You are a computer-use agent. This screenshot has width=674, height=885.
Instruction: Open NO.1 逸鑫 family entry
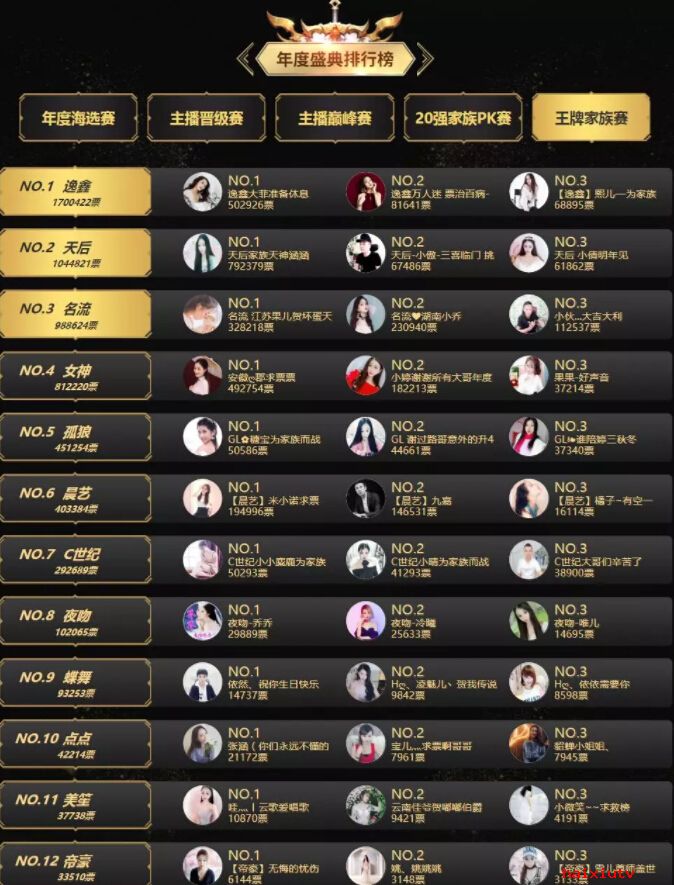(x=75, y=192)
